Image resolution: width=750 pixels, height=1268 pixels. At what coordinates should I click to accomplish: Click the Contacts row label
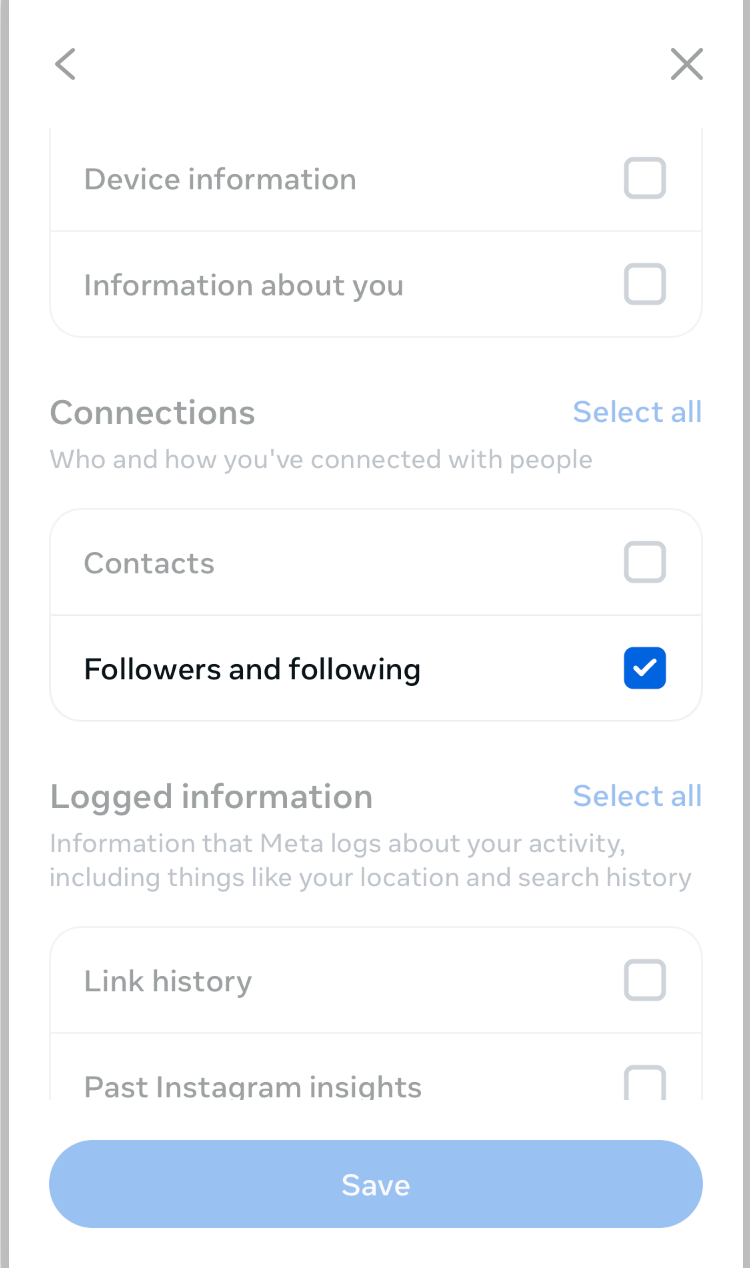click(148, 562)
